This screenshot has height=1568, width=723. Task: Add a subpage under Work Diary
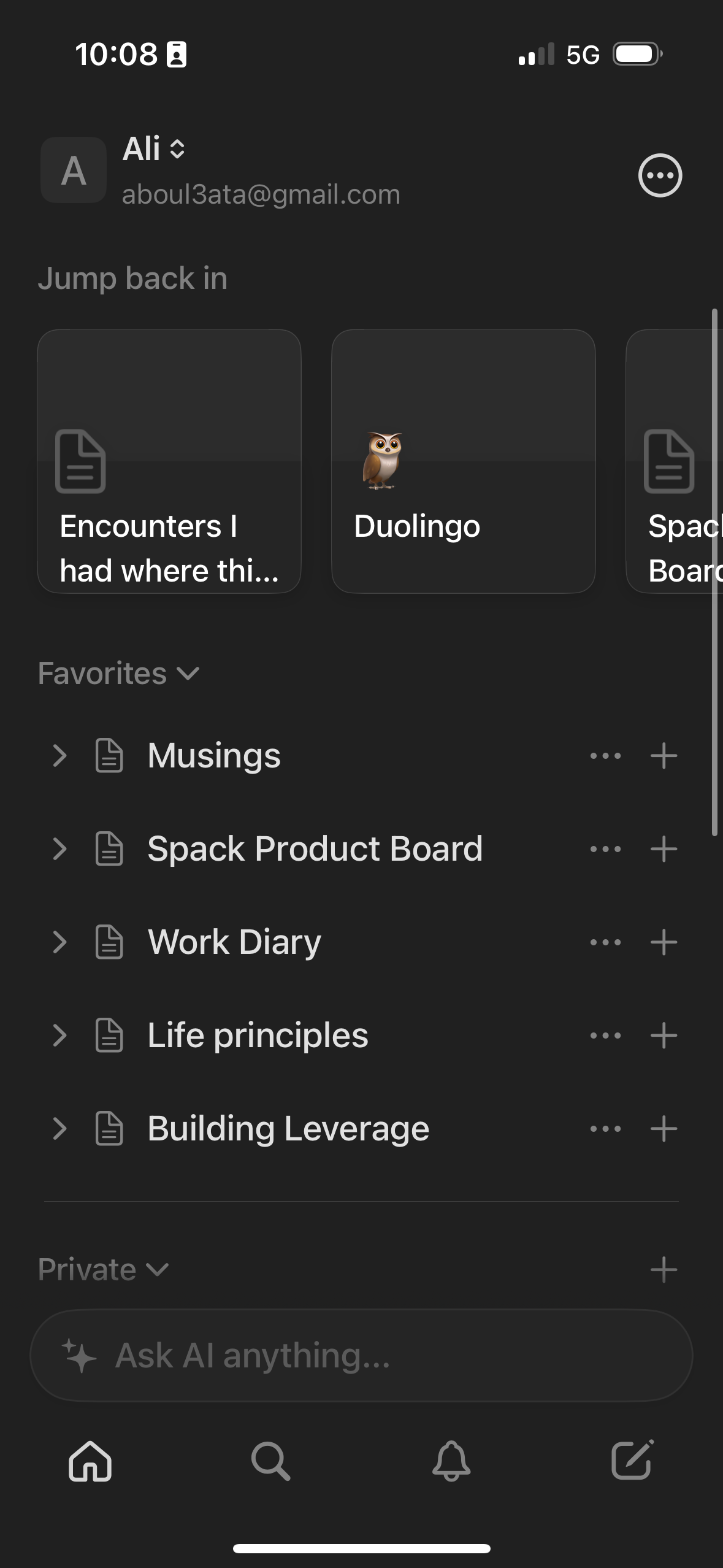click(x=664, y=942)
